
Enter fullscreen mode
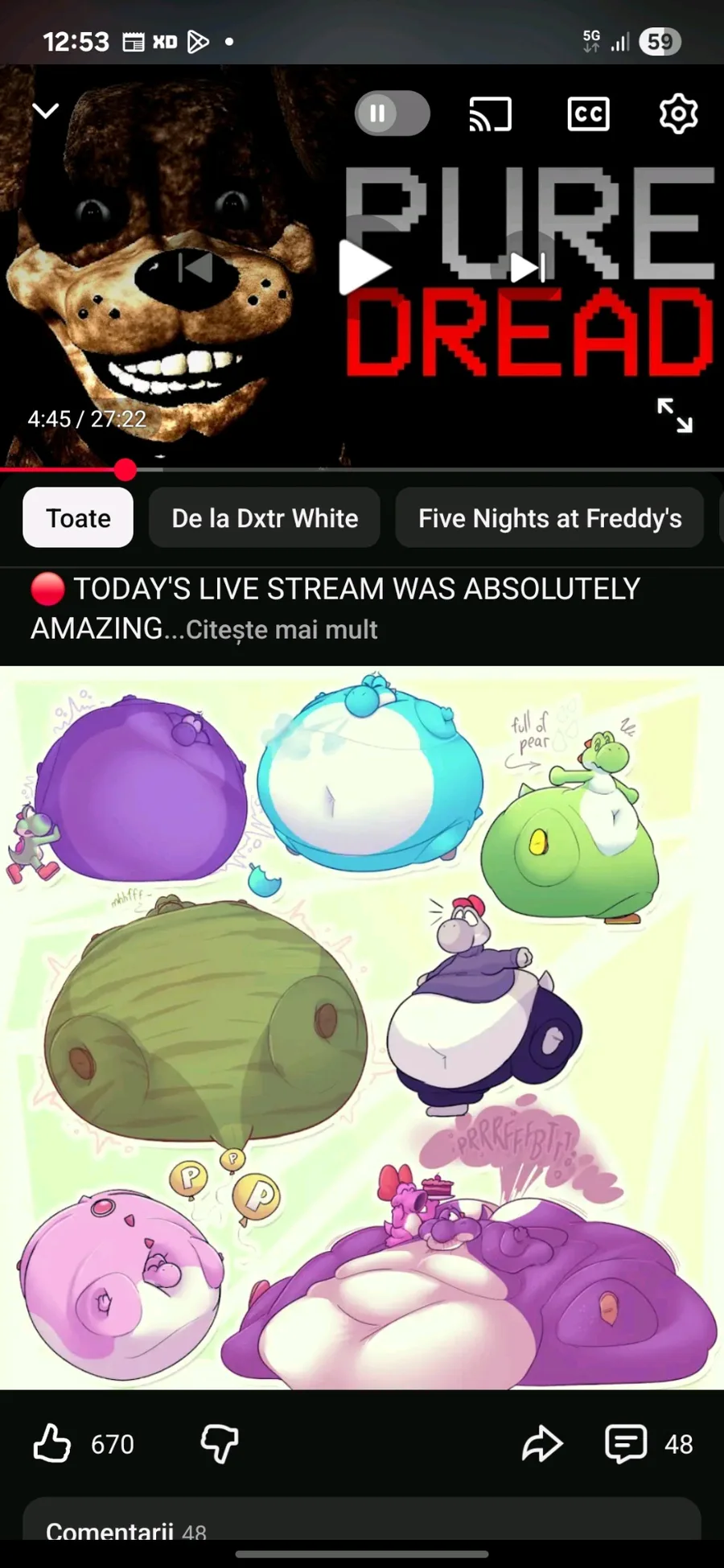[x=674, y=415]
